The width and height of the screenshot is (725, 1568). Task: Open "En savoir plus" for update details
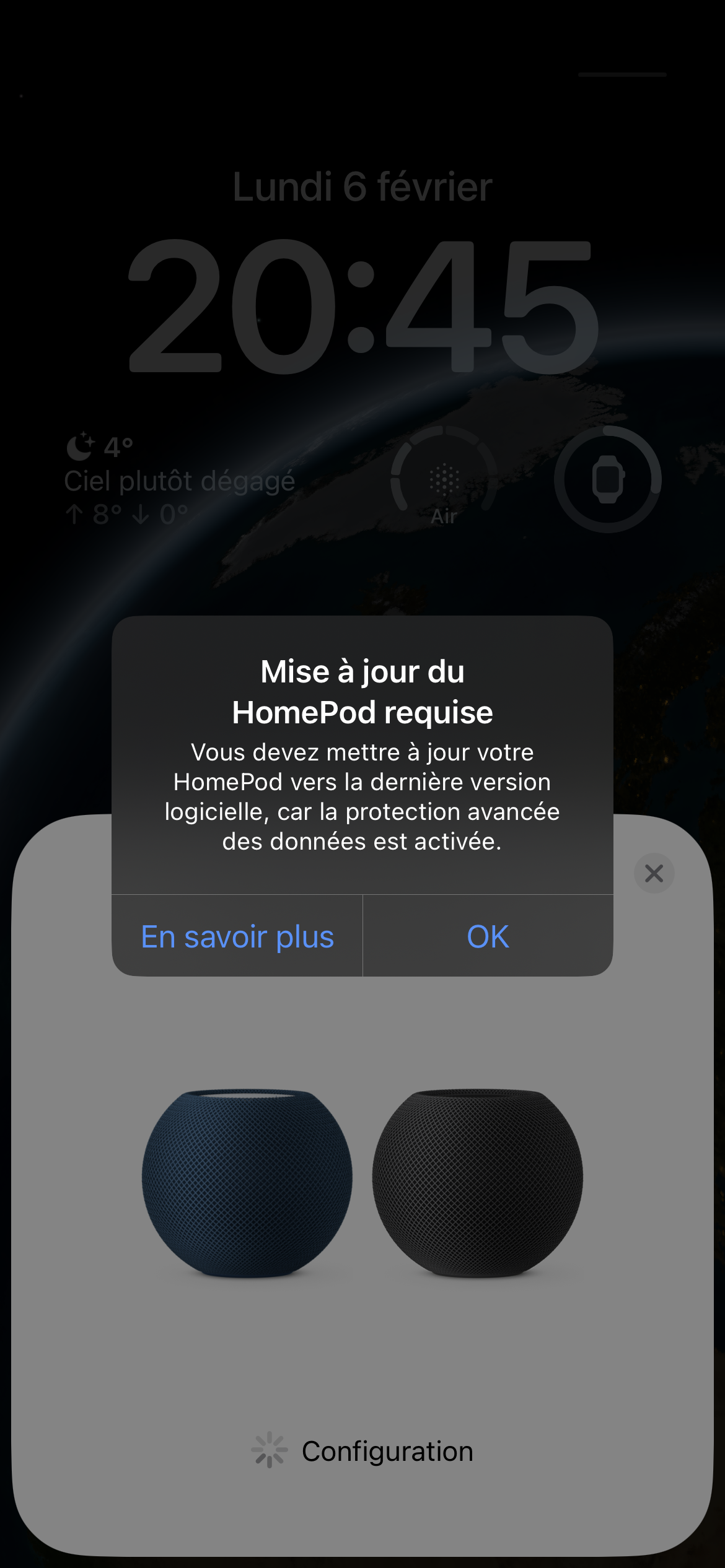[237, 936]
